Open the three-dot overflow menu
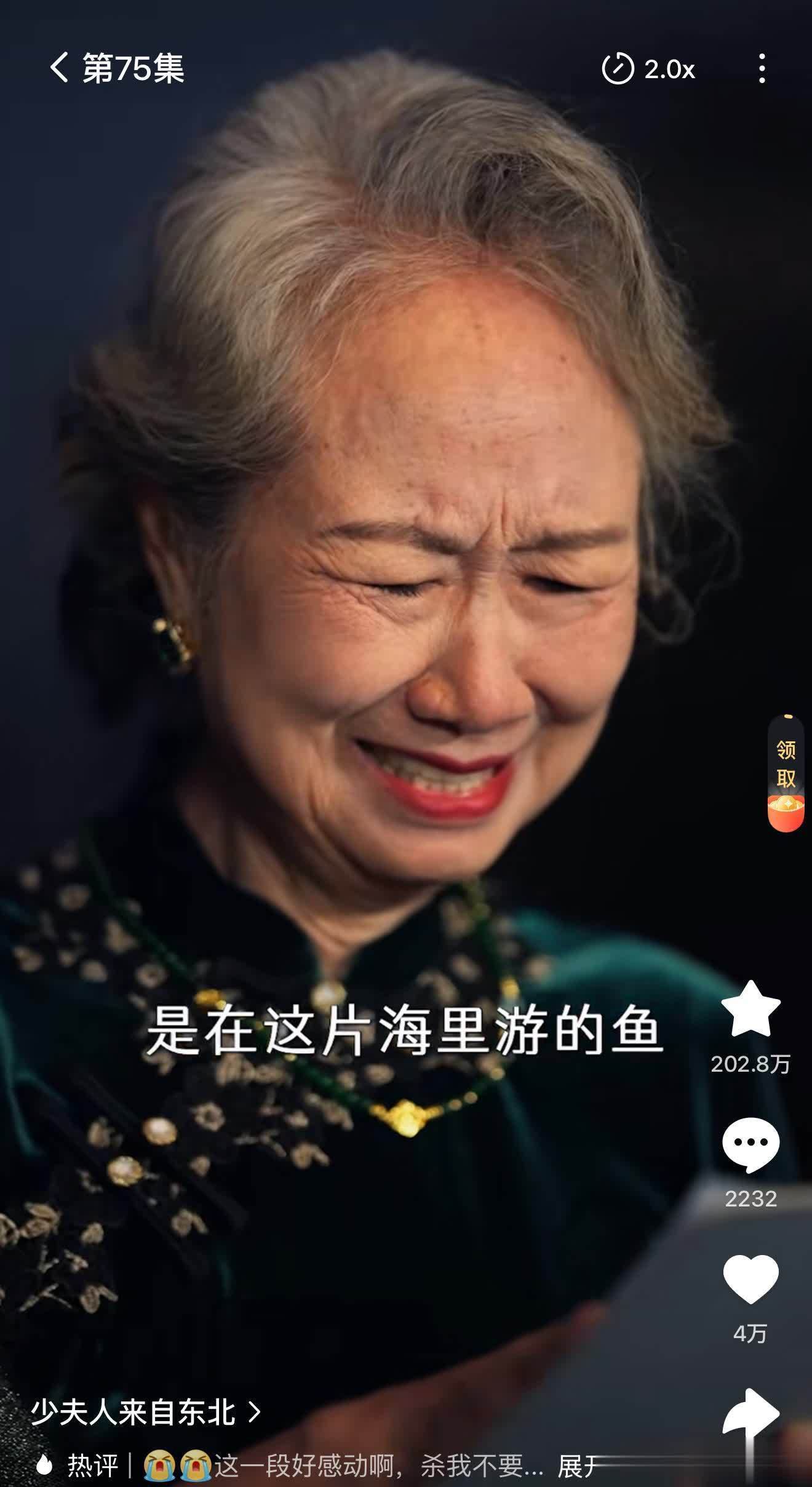The height and width of the screenshot is (1487, 812). click(x=762, y=68)
